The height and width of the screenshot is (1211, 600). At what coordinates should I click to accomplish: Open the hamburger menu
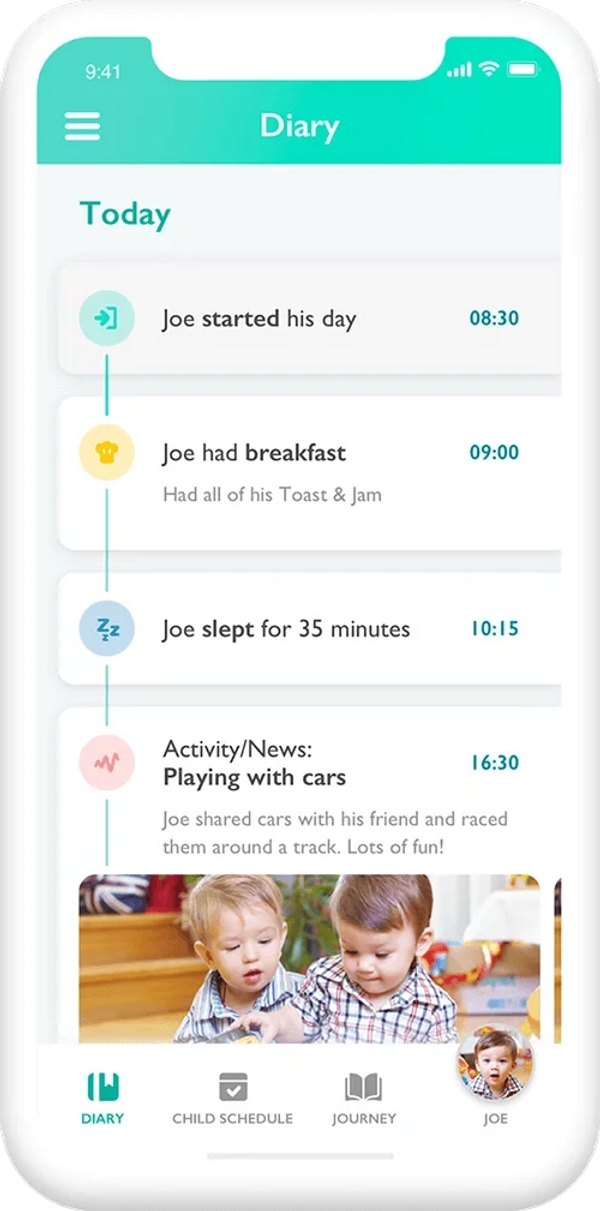[82, 126]
